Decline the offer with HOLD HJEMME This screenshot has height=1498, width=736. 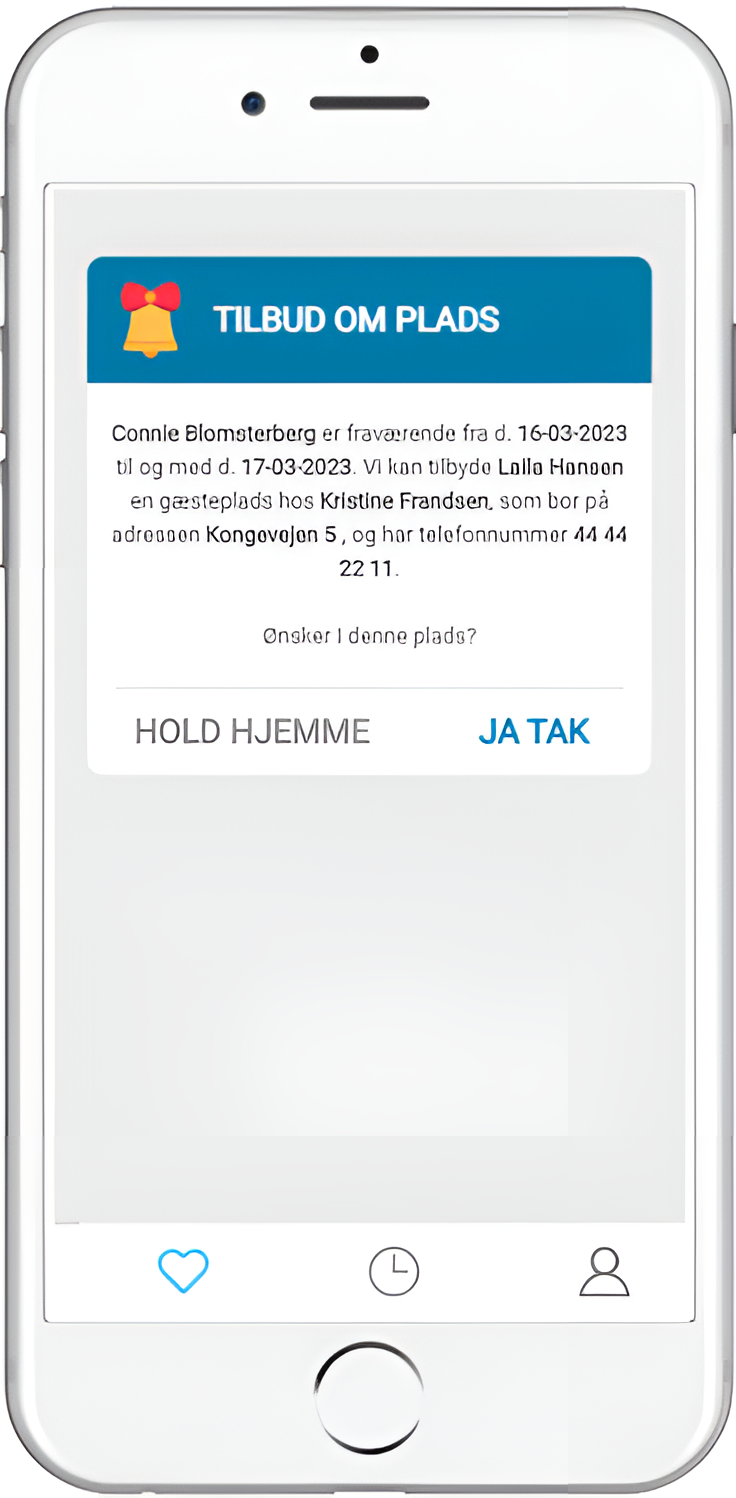point(252,732)
